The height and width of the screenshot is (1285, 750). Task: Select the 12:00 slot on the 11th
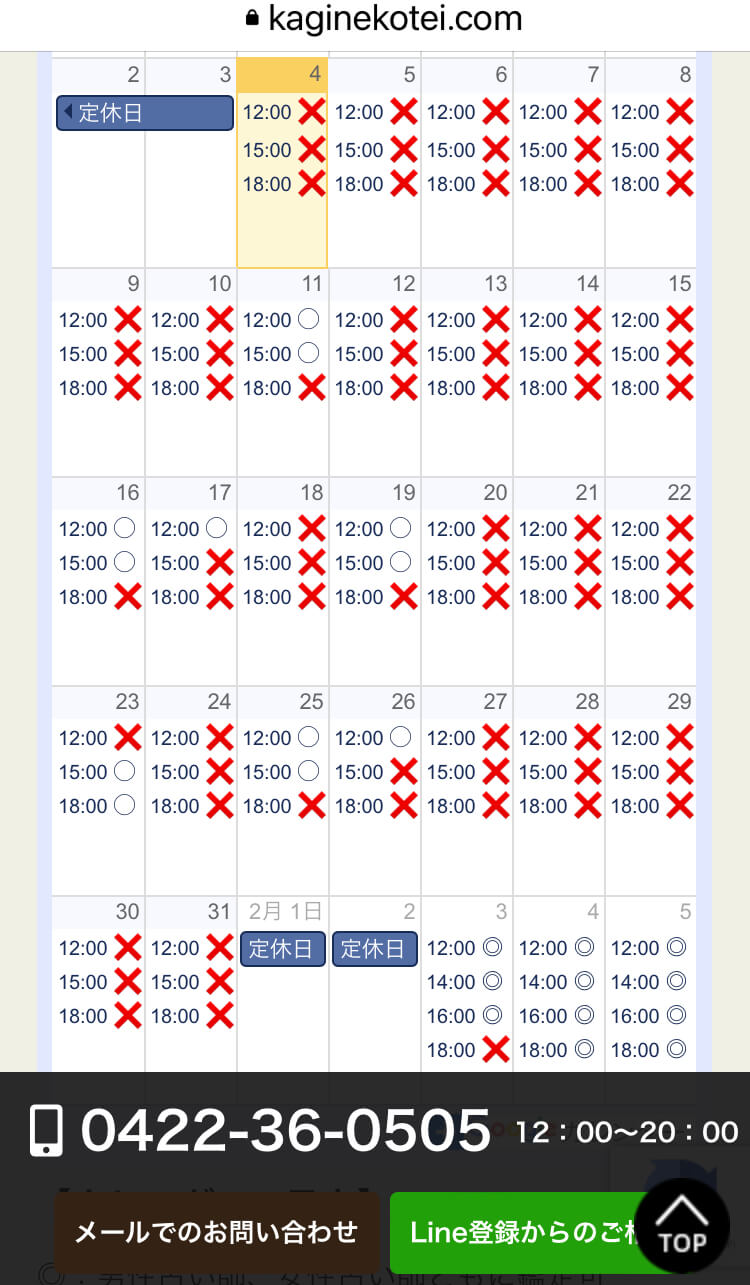click(x=282, y=320)
